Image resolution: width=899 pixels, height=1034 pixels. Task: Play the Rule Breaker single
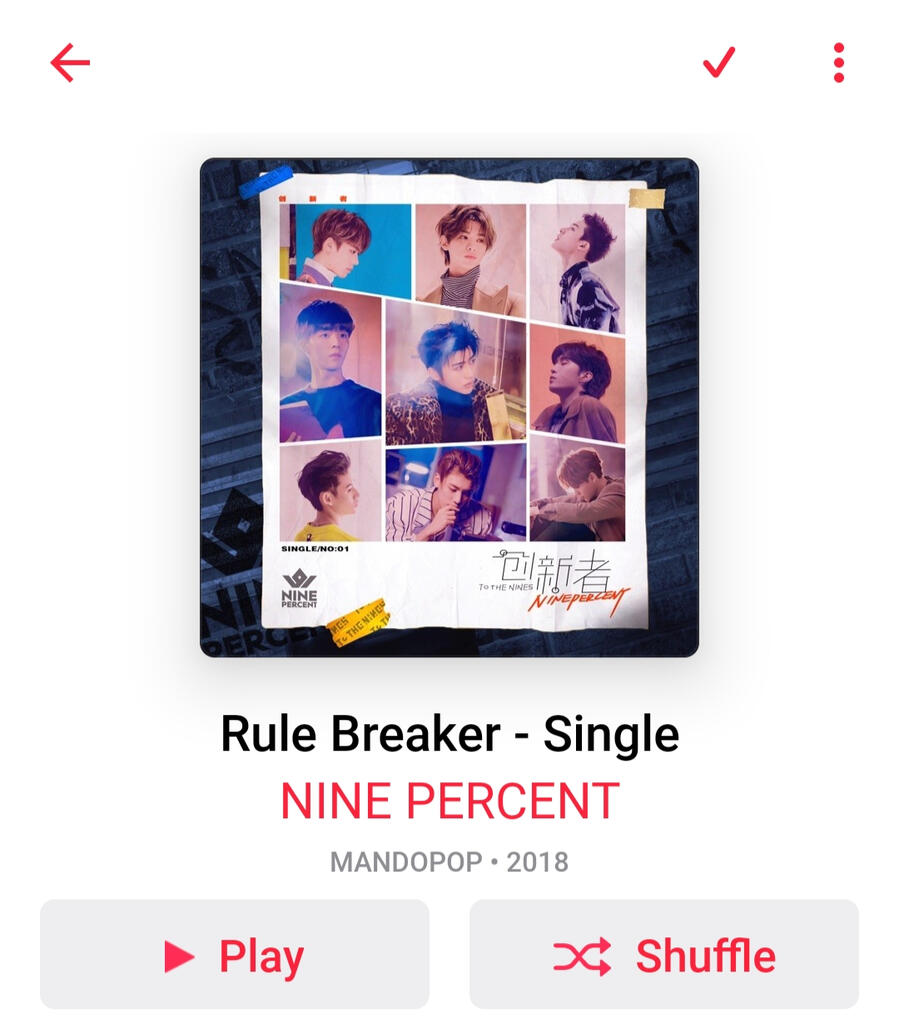pyautogui.click(x=234, y=955)
